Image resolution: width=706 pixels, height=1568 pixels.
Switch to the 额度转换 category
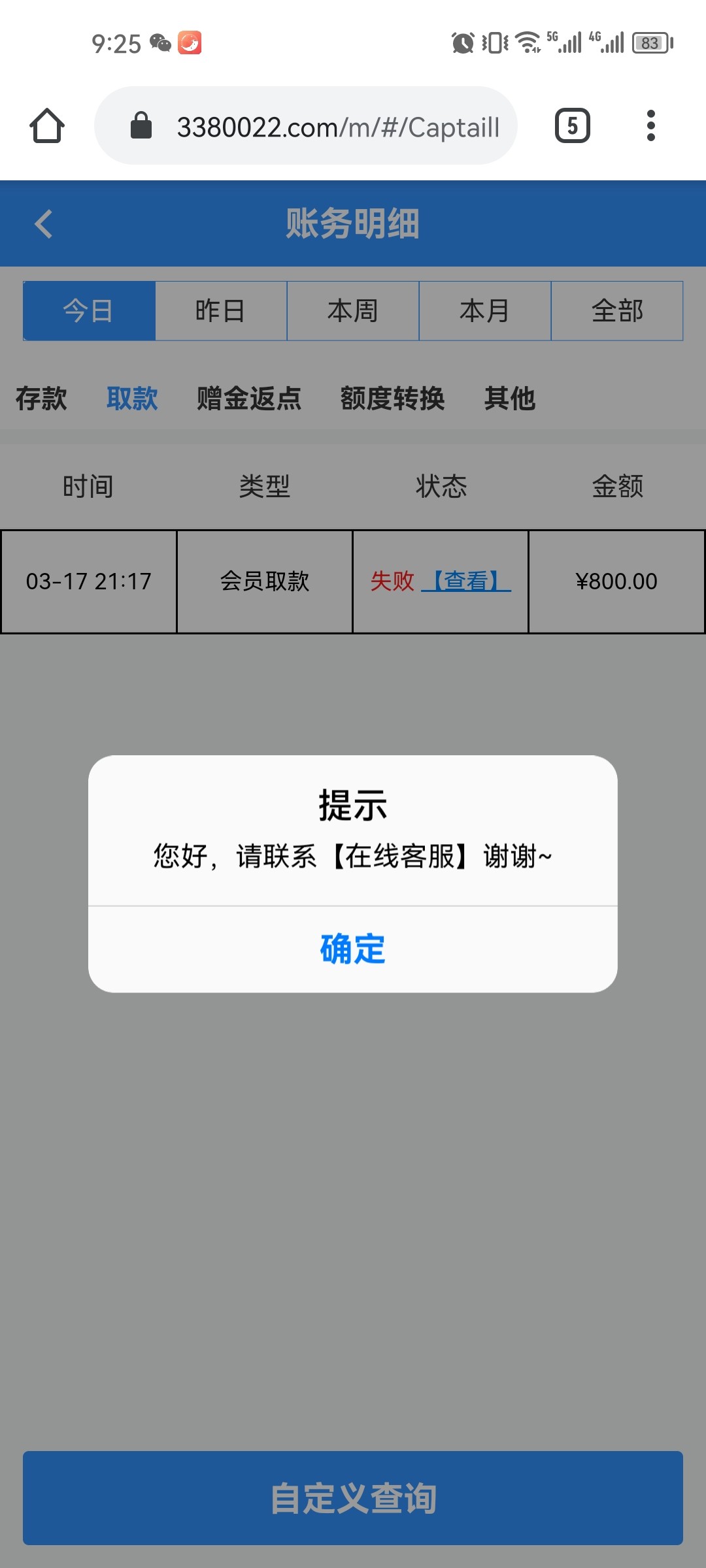(x=393, y=399)
